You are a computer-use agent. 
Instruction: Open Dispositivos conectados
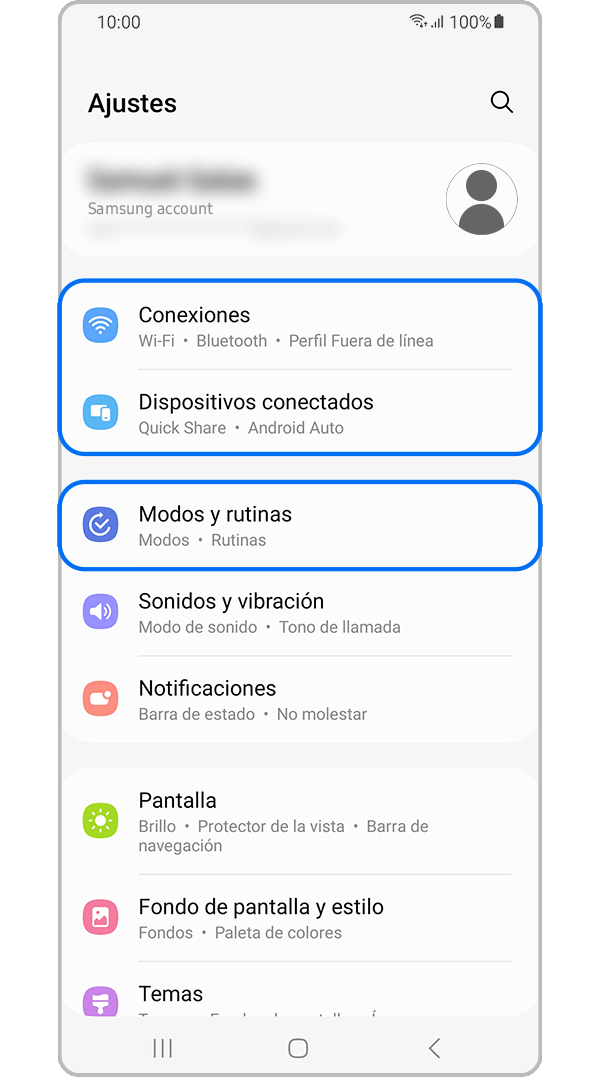pos(300,413)
